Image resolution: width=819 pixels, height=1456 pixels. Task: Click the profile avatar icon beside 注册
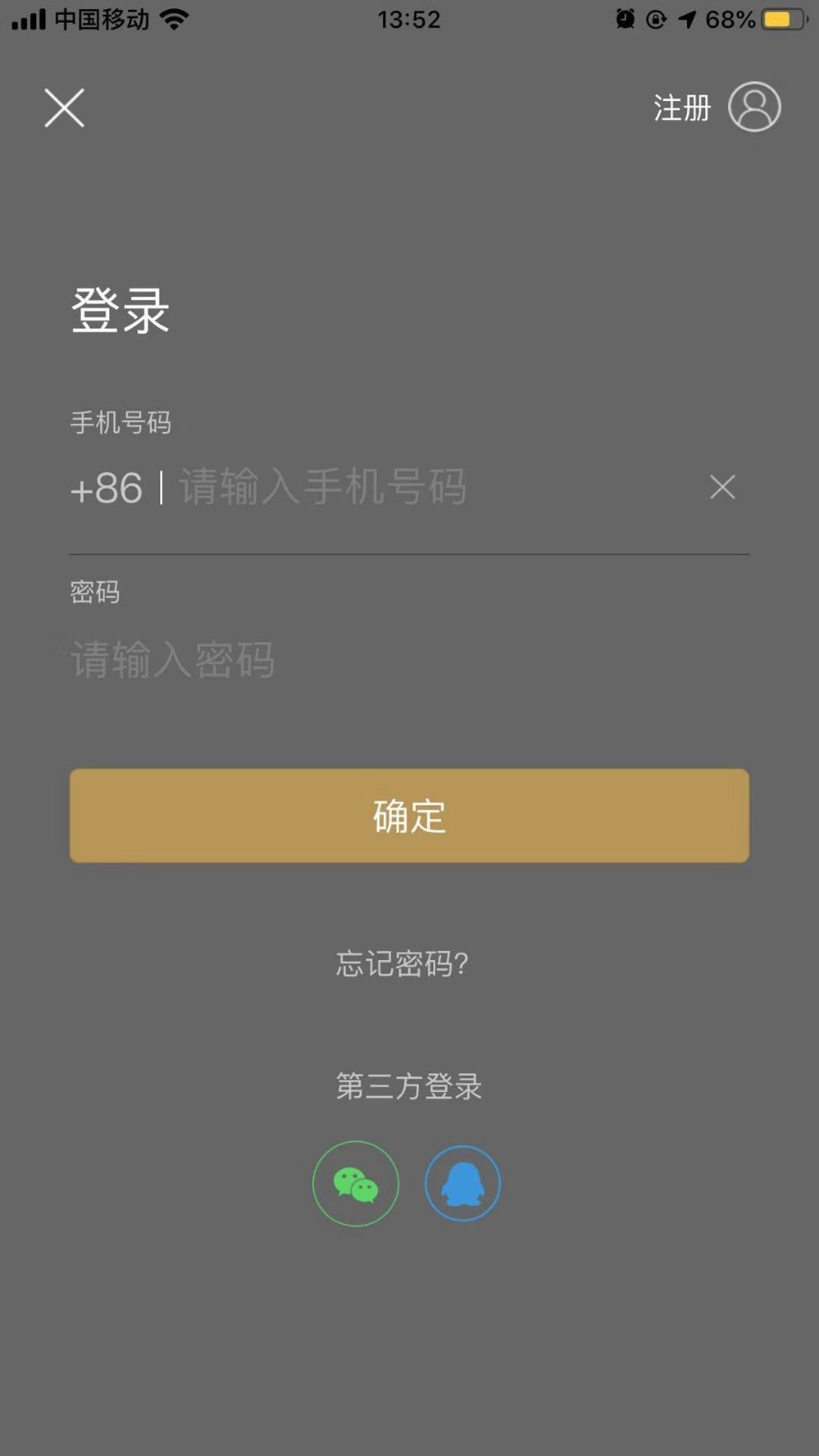(x=752, y=106)
